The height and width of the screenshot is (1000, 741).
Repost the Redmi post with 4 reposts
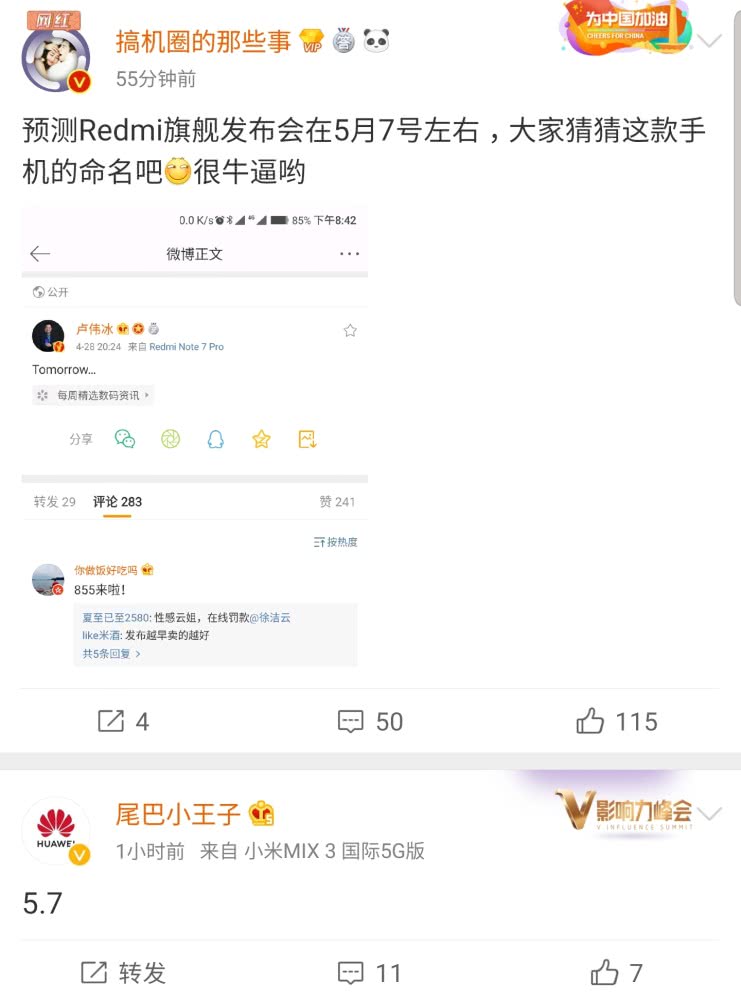tap(123, 721)
